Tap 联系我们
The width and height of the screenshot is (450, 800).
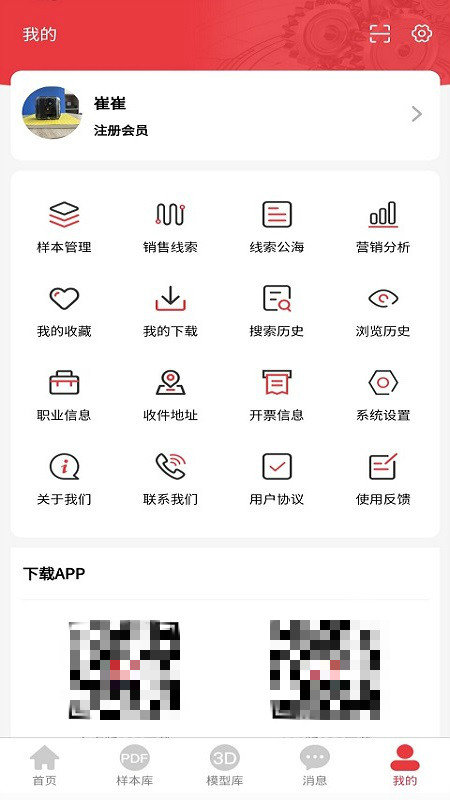(x=170, y=480)
